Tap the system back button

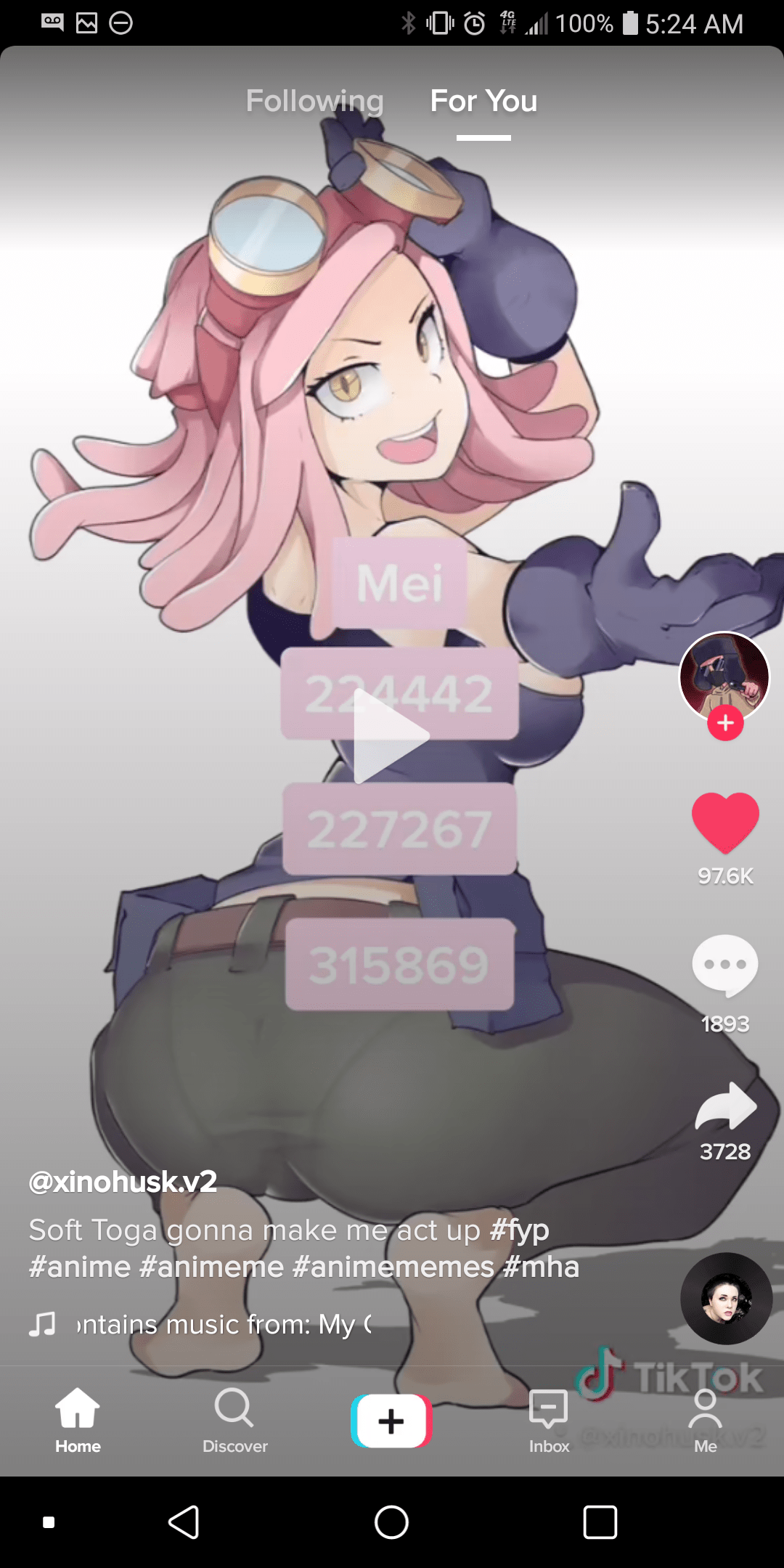[x=184, y=1522]
